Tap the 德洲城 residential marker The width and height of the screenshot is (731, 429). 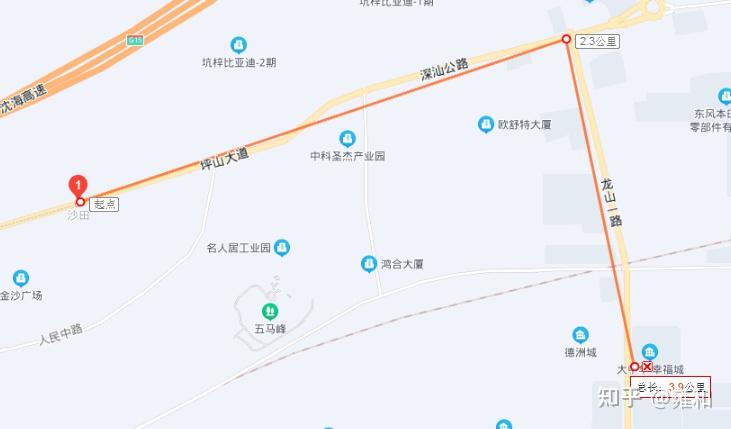click(x=580, y=335)
